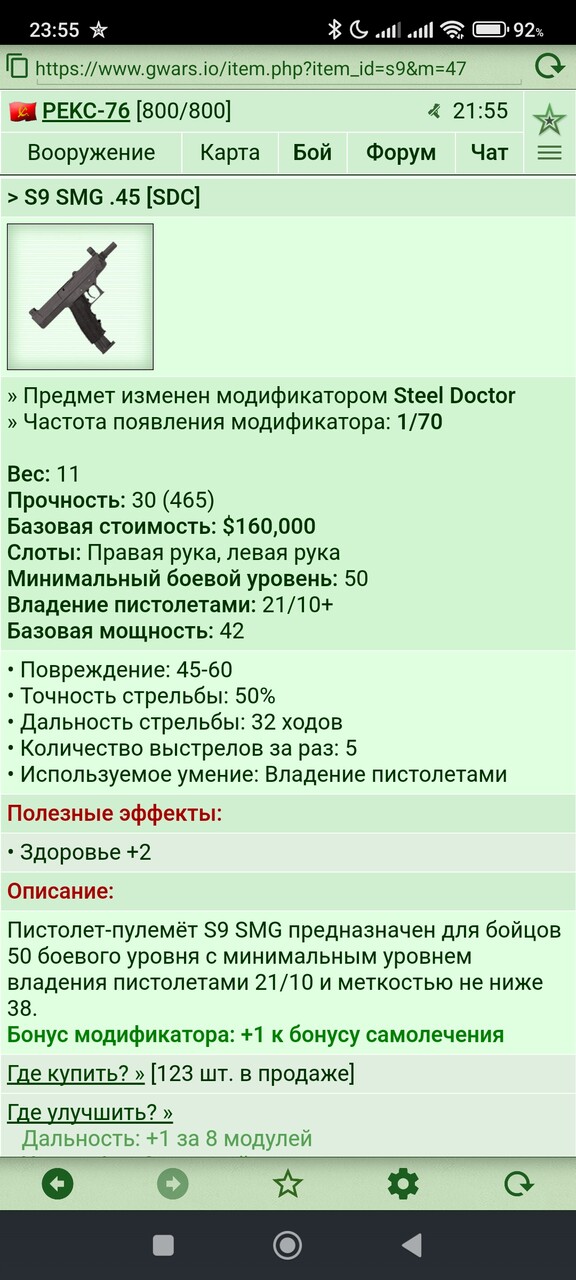
Task: Follow the 'Где улучшить?' link
Action: coord(90,1112)
